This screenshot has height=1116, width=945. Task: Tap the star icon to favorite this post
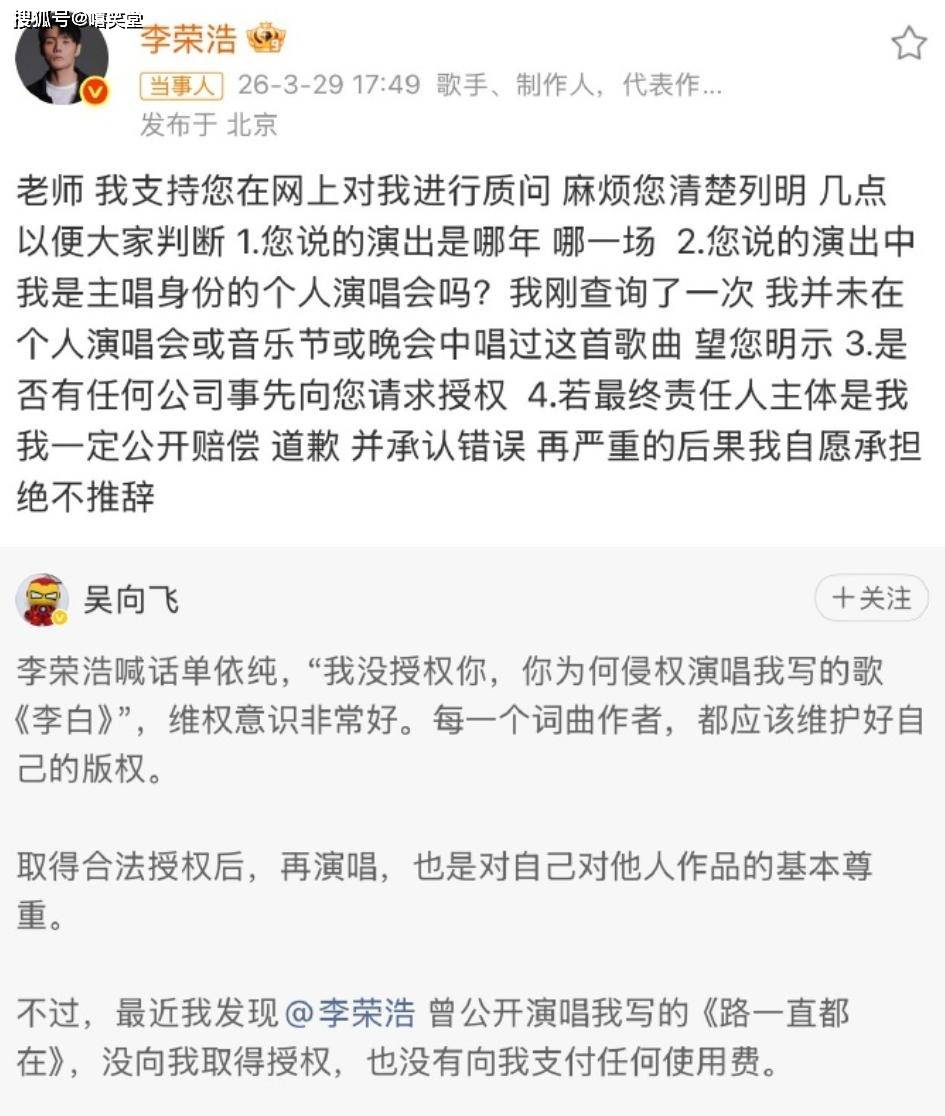[x=908, y=43]
